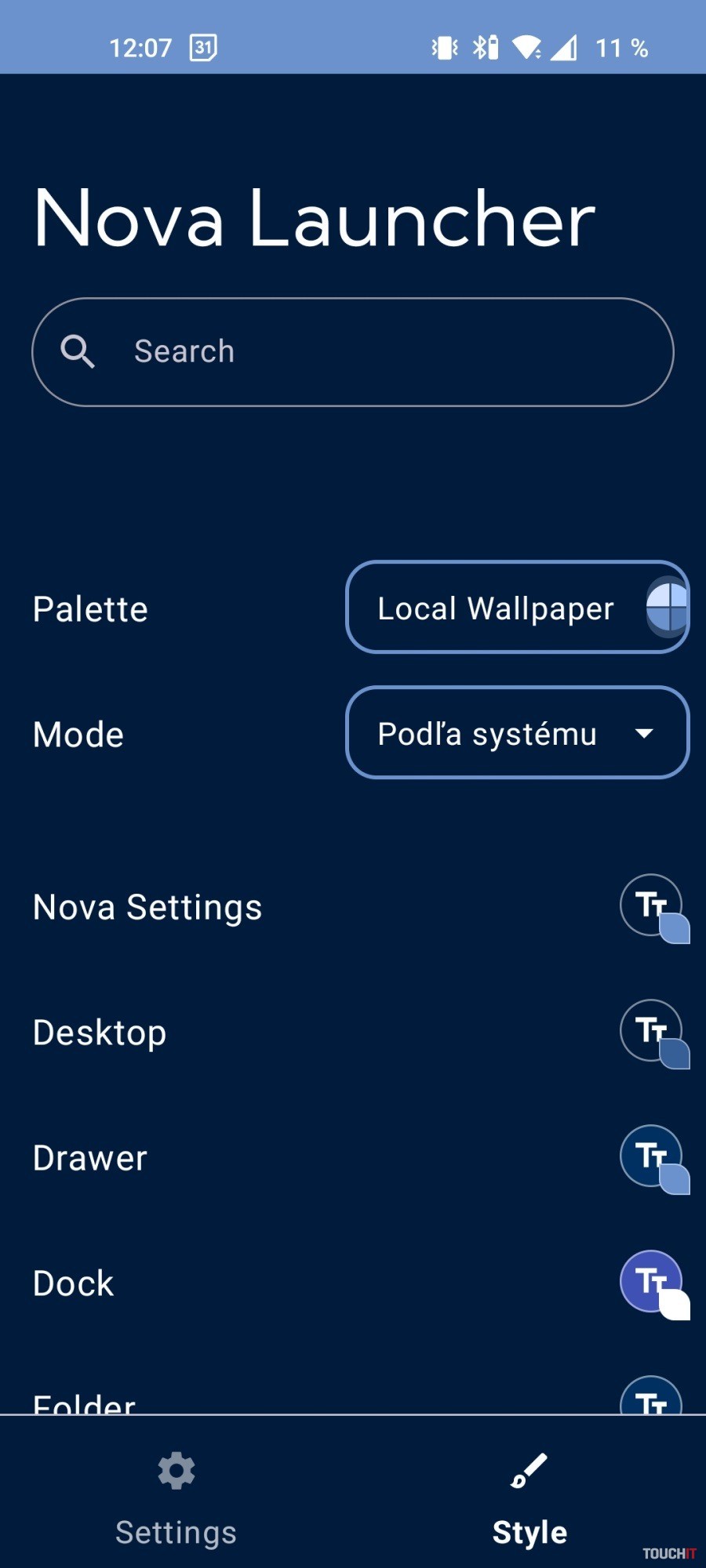Change the Local Wallpaper palette

[x=517, y=608]
